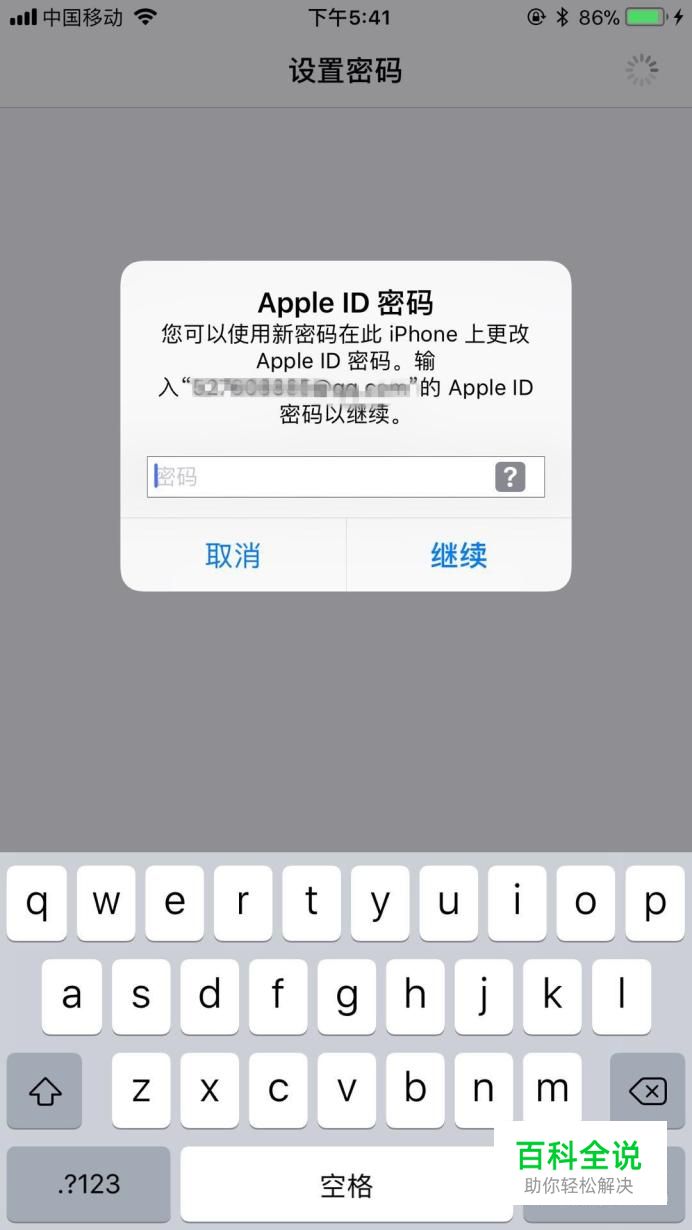
Task: Switch keyboard to .?123 symbols
Action: coord(89,1184)
